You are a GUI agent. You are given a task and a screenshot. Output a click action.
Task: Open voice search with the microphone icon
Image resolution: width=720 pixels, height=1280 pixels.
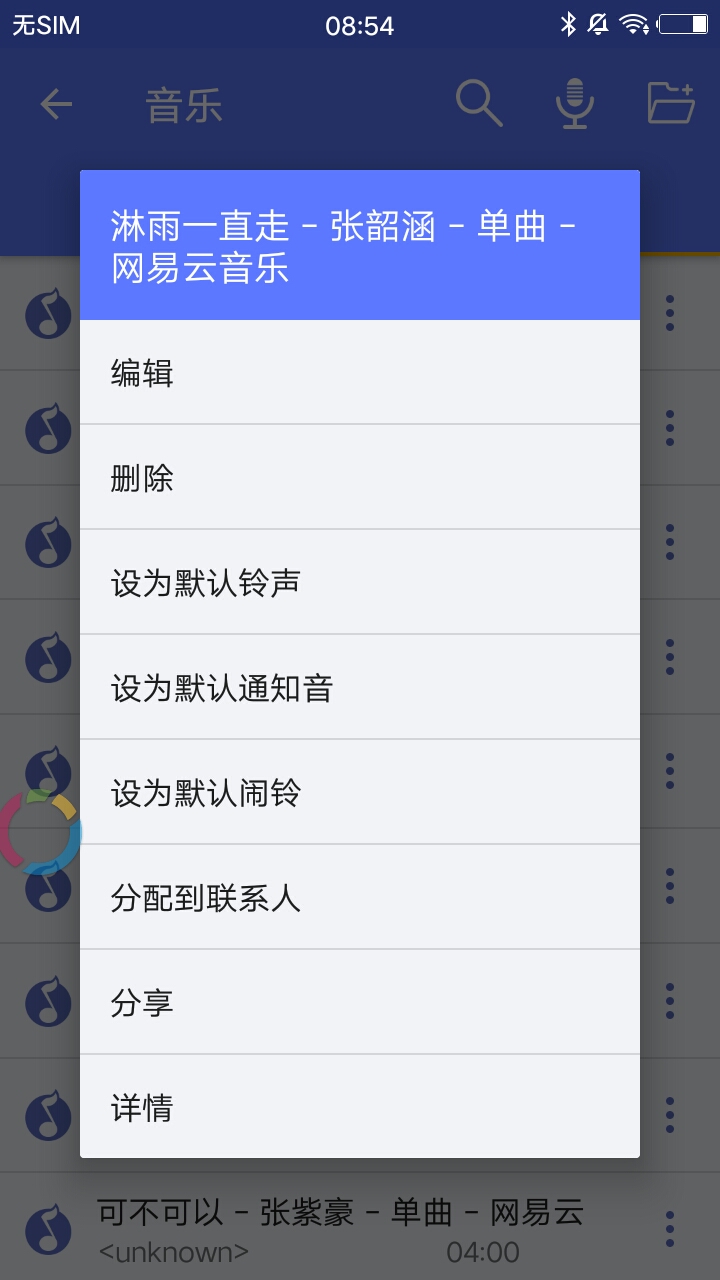(575, 102)
